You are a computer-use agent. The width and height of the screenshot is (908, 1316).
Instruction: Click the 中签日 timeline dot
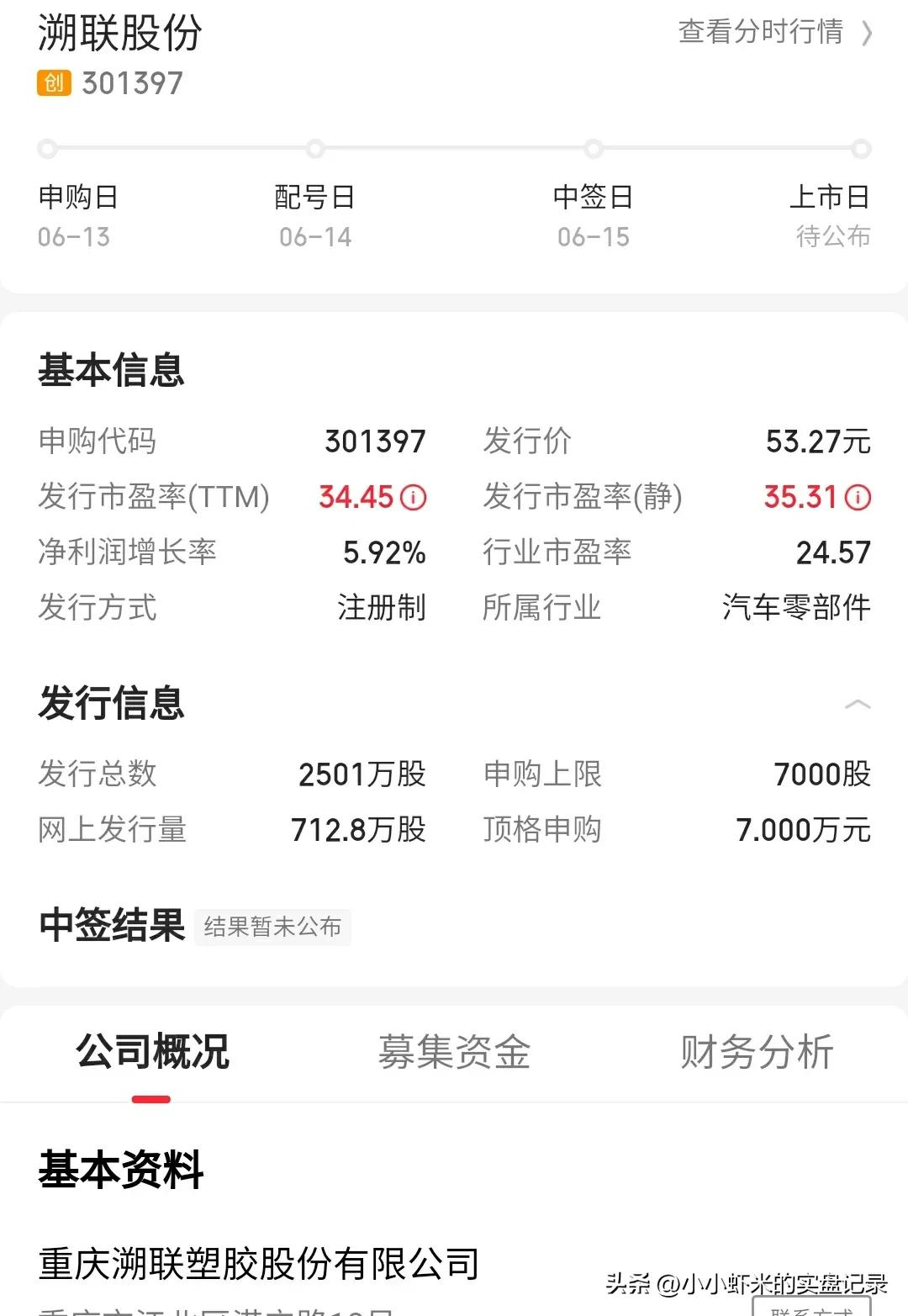(591, 148)
